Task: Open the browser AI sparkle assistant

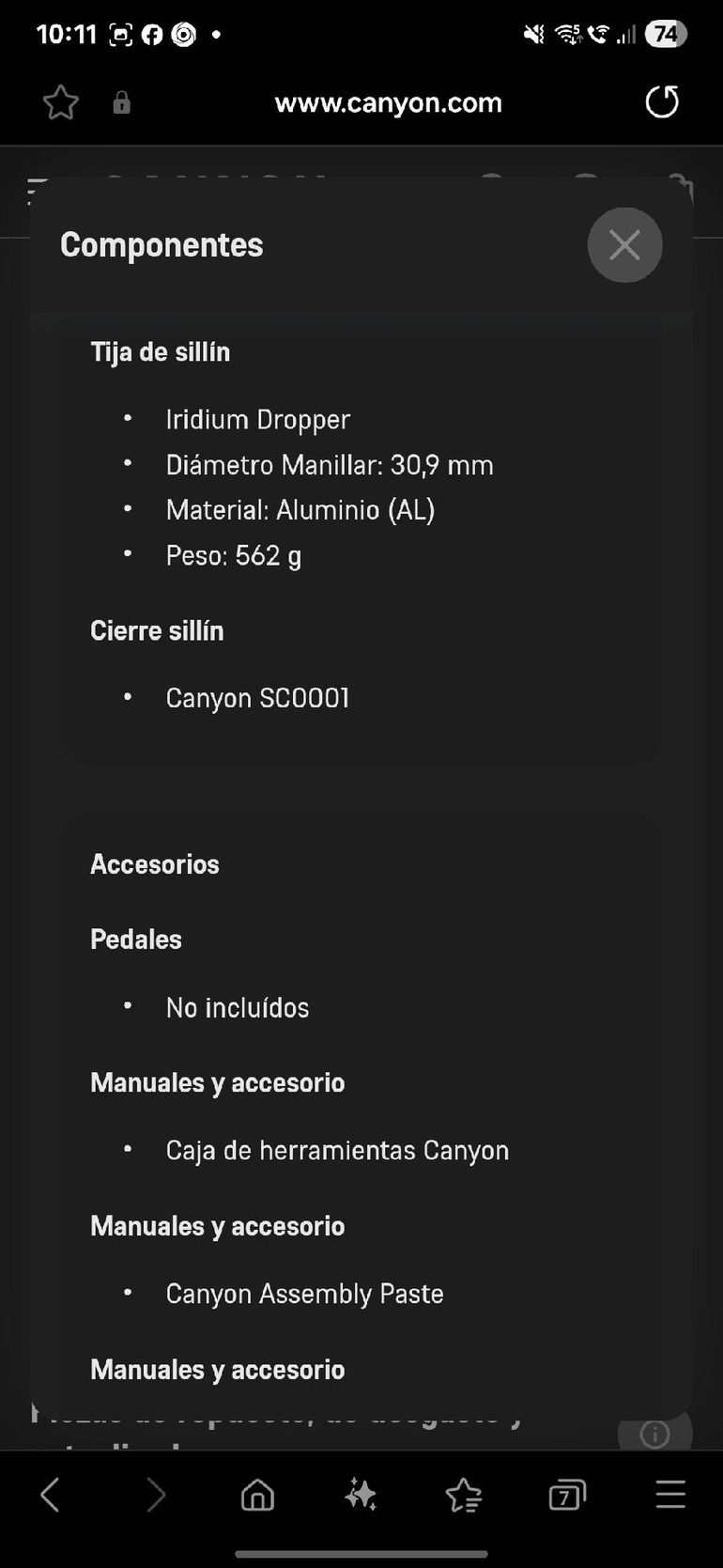Action: pyautogui.click(x=361, y=1495)
